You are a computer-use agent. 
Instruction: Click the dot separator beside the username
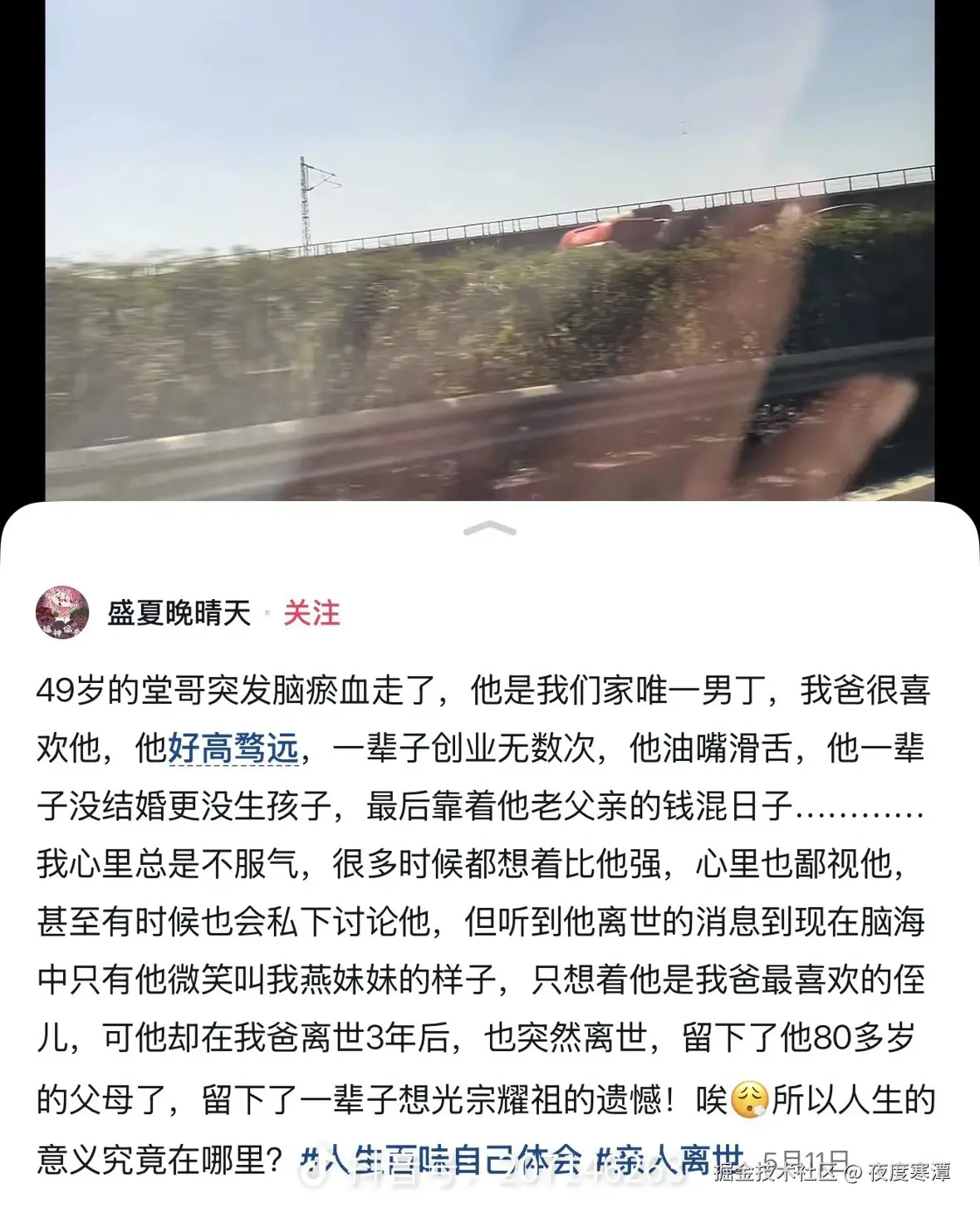coord(266,613)
